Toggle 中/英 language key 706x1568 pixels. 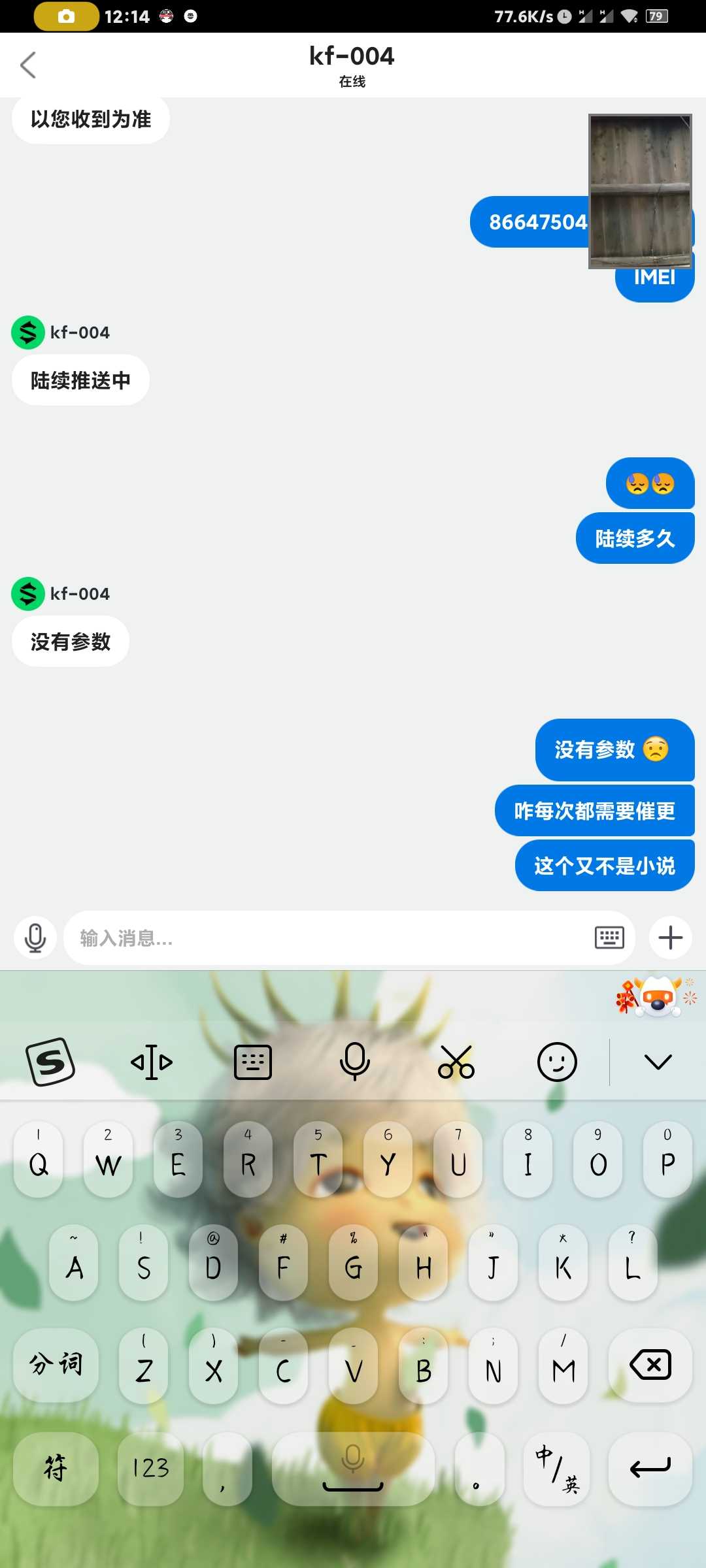point(557,1468)
